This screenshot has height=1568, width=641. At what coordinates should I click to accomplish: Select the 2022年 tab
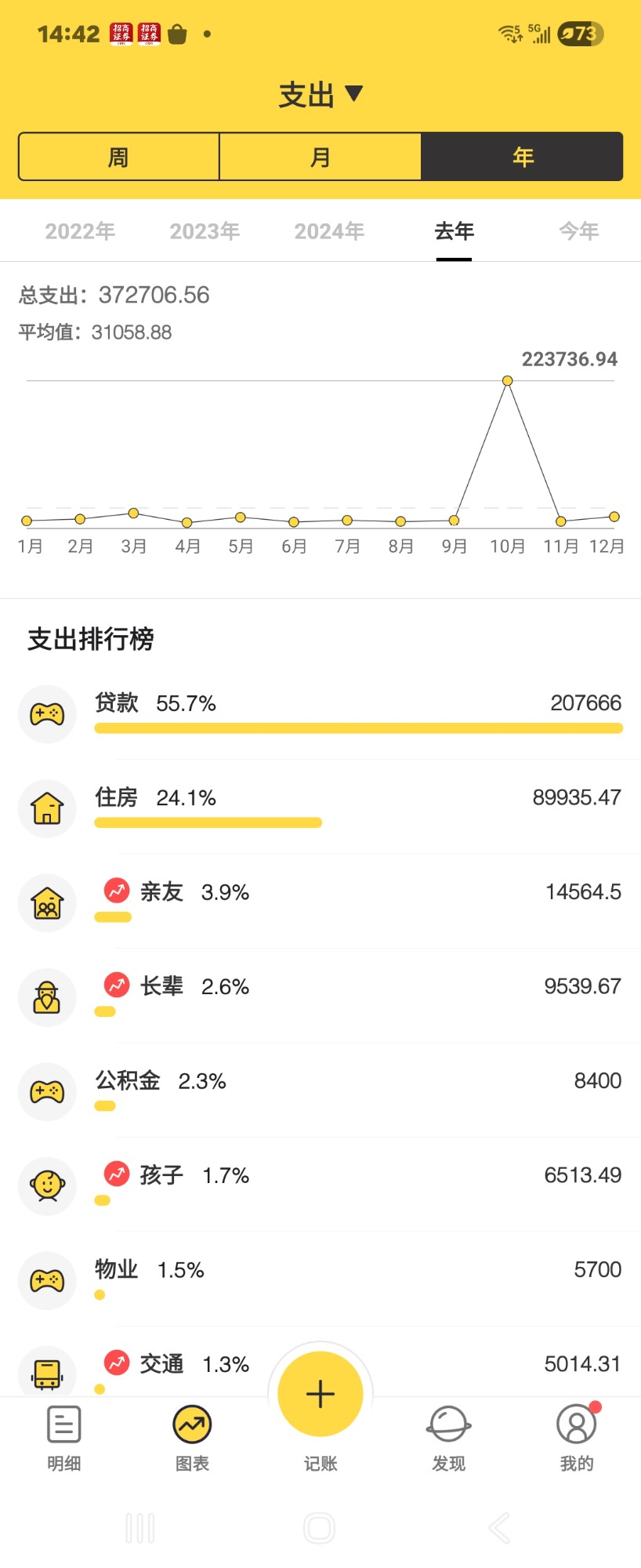point(80,231)
